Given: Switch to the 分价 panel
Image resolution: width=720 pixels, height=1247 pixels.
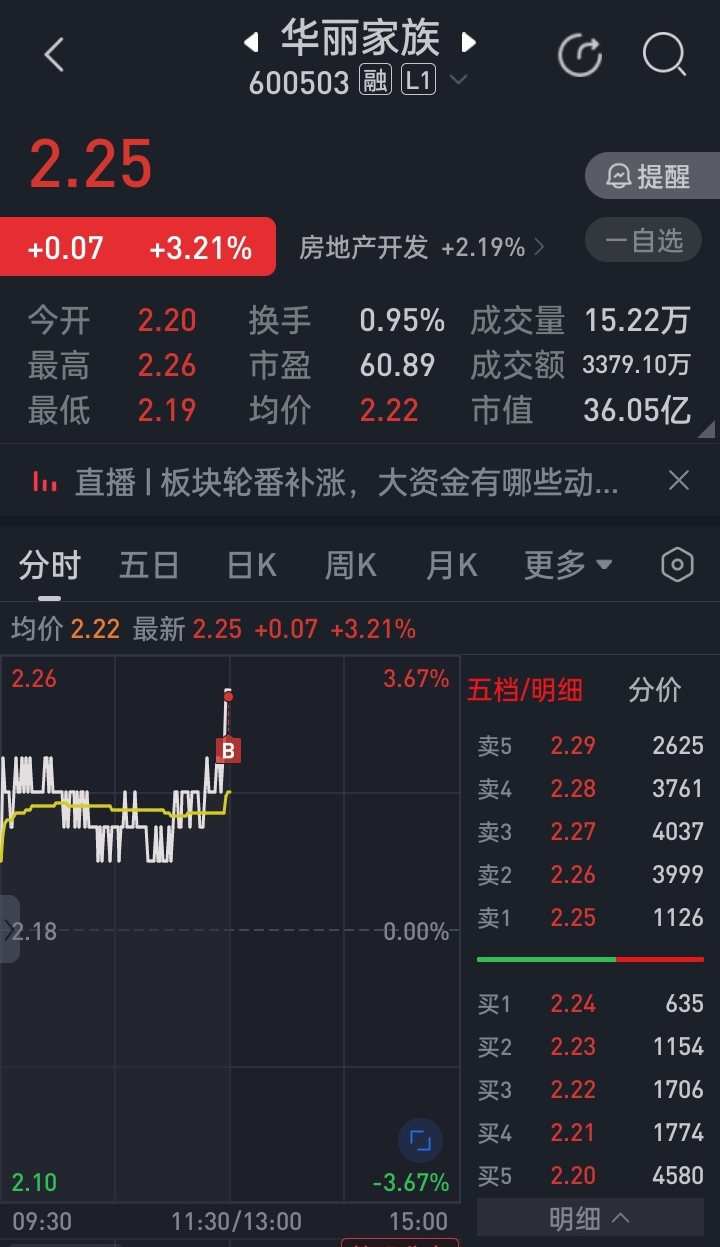Looking at the screenshot, I should (x=654, y=690).
